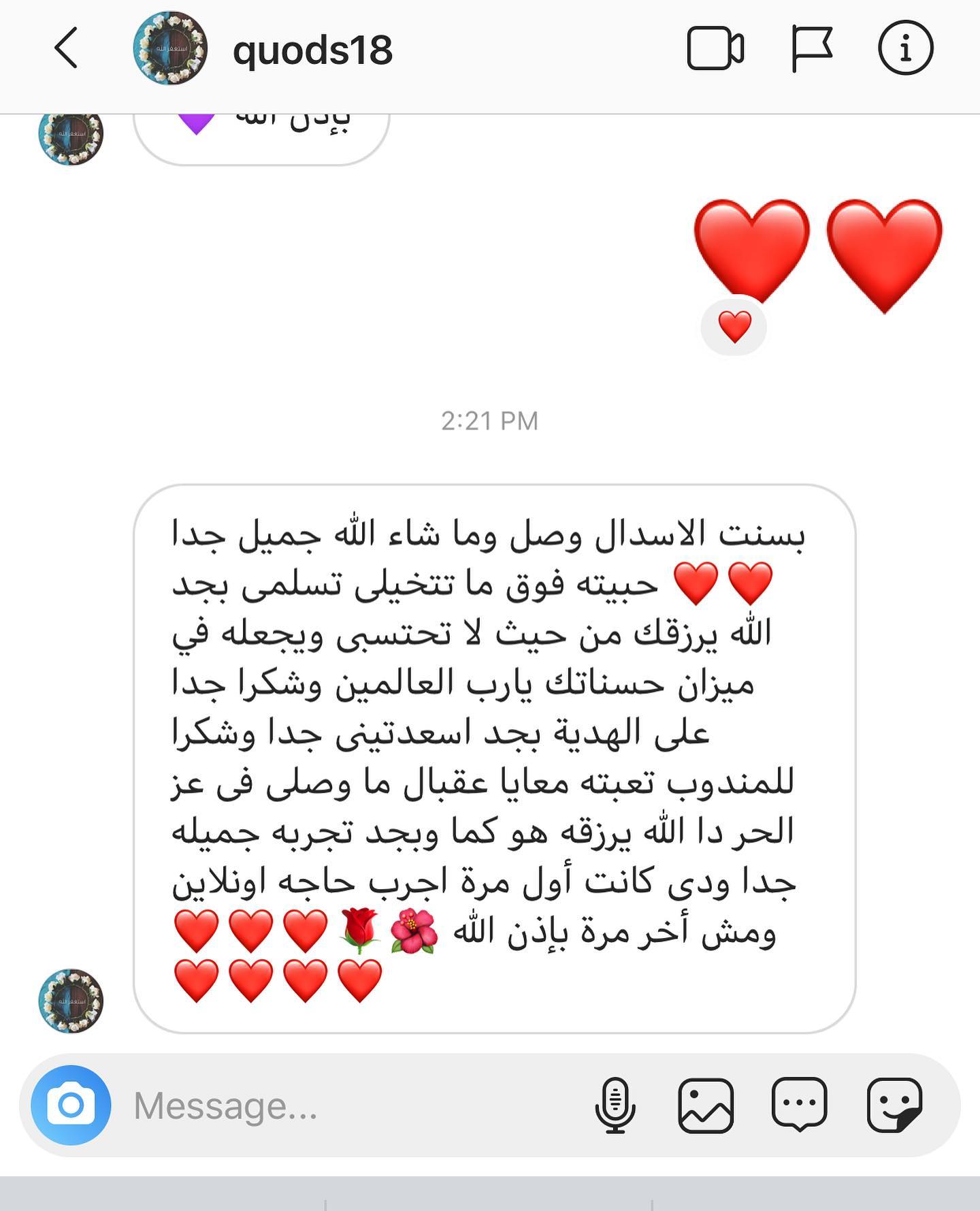Attach a photo from the gallery
Image resolution: width=980 pixels, height=1211 pixels.
(x=706, y=1105)
